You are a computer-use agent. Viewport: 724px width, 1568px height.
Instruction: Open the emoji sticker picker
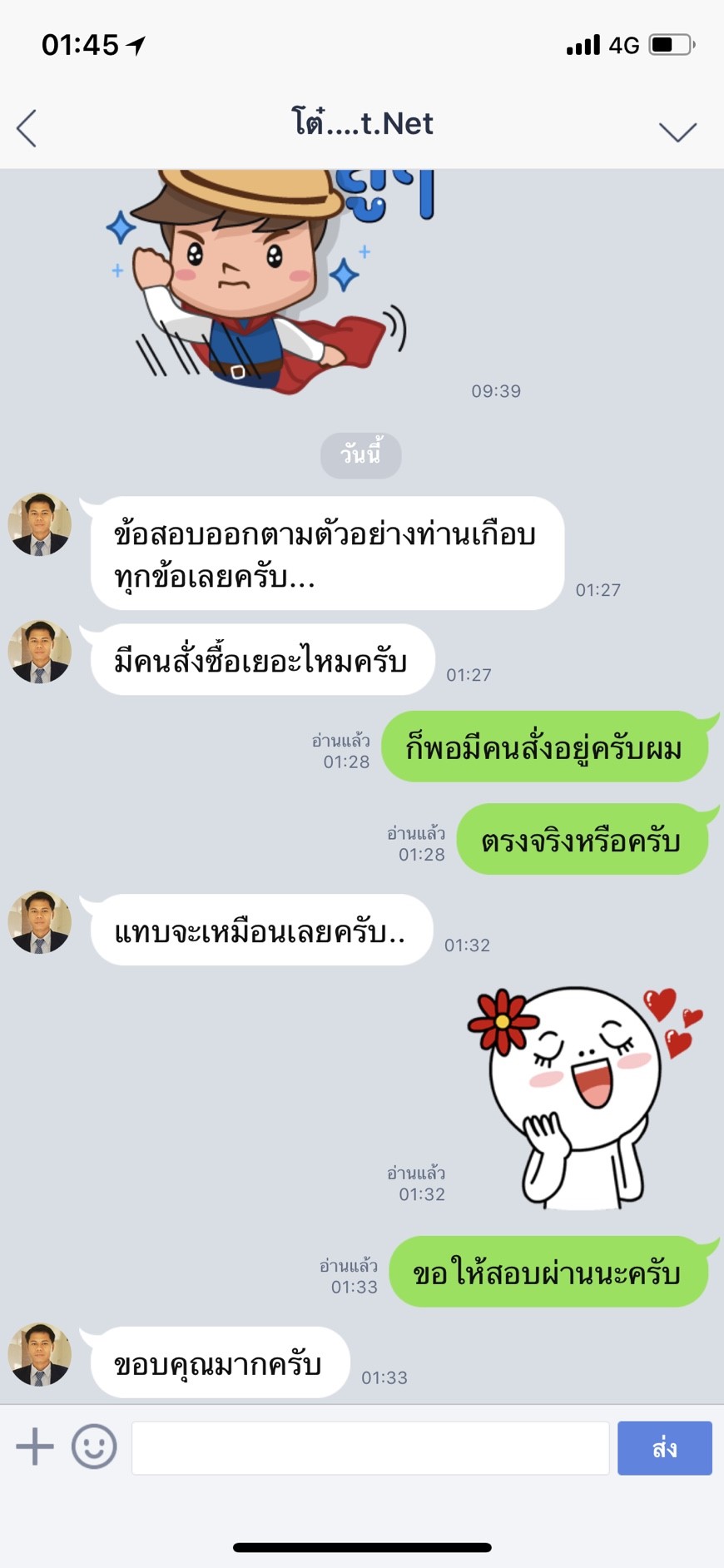pyautogui.click(x=94, y=1446)
